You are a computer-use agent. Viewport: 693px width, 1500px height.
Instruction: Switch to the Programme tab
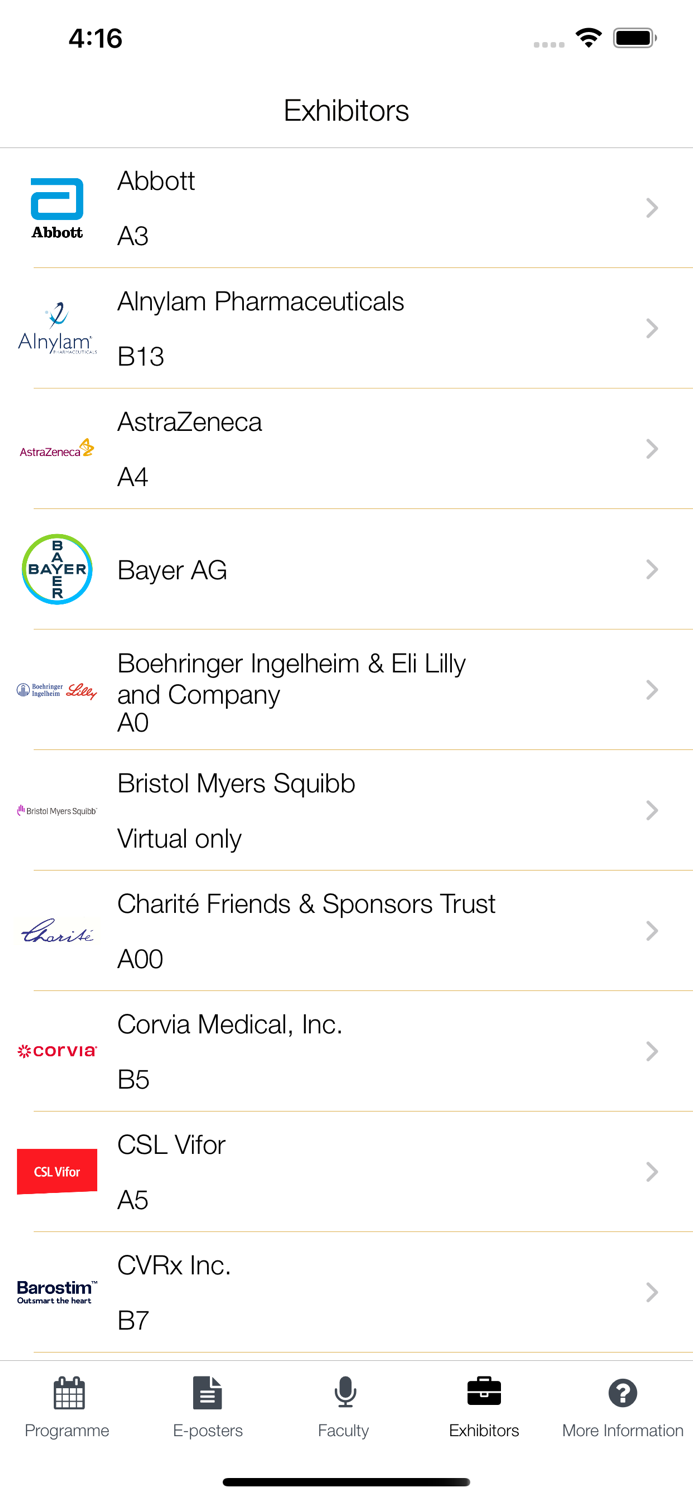coord(68,1407)
